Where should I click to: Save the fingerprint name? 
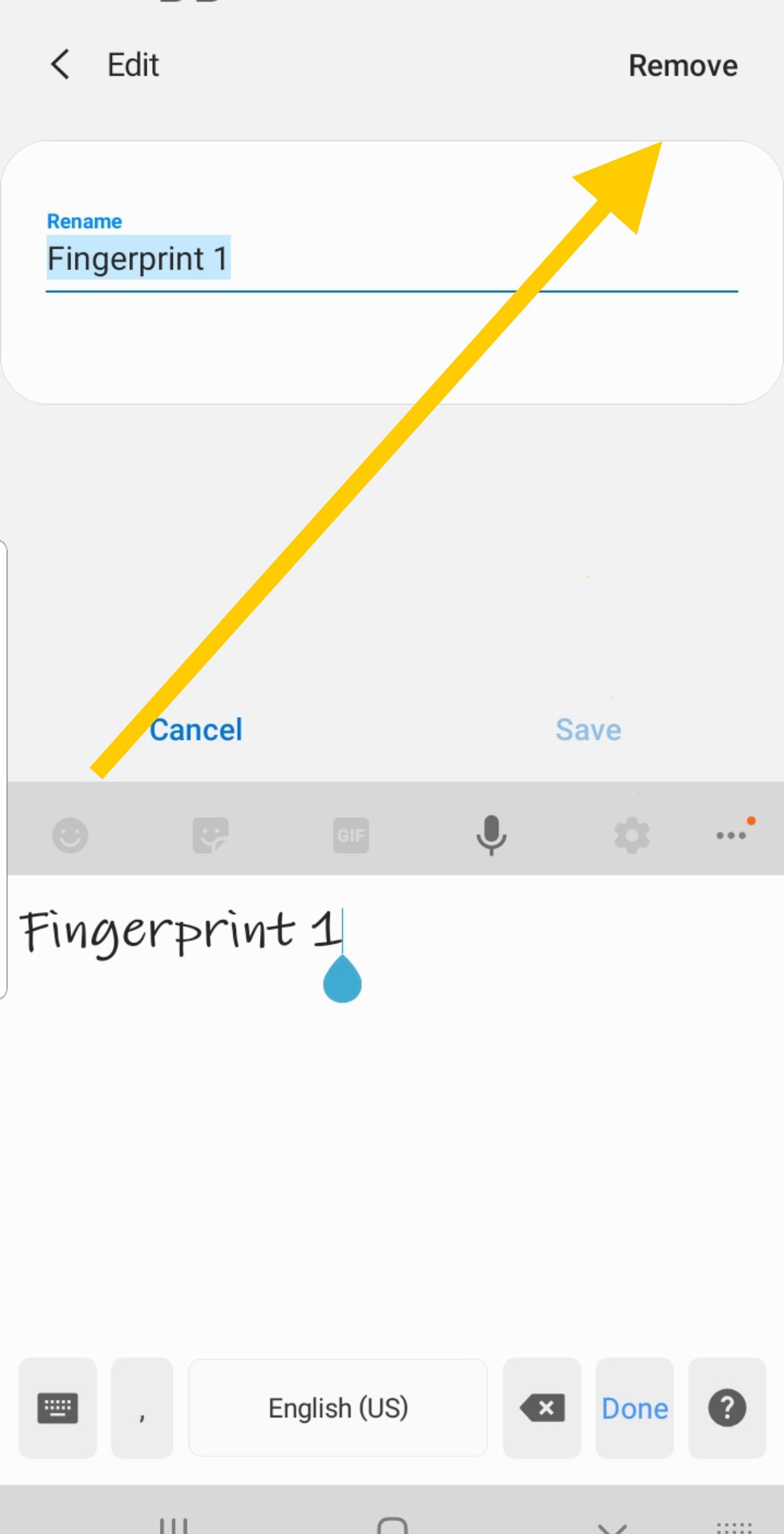point(588,730)
